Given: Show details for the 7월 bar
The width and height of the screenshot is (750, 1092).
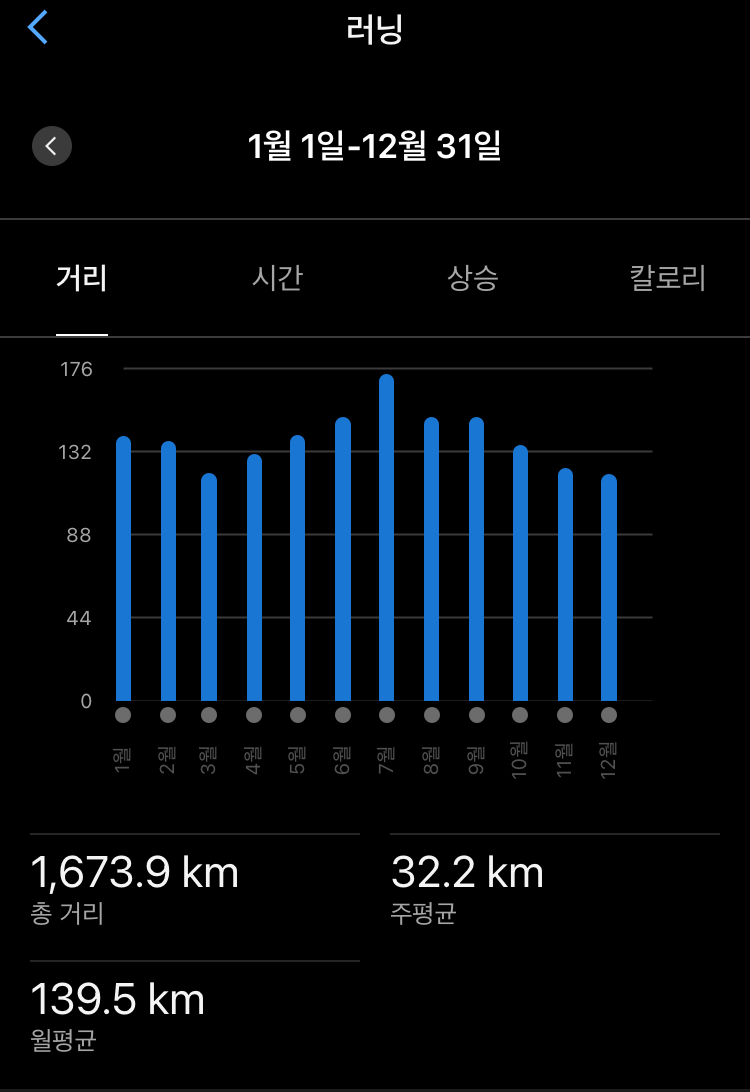Looking at the screenshot, I should coord(387,540).
